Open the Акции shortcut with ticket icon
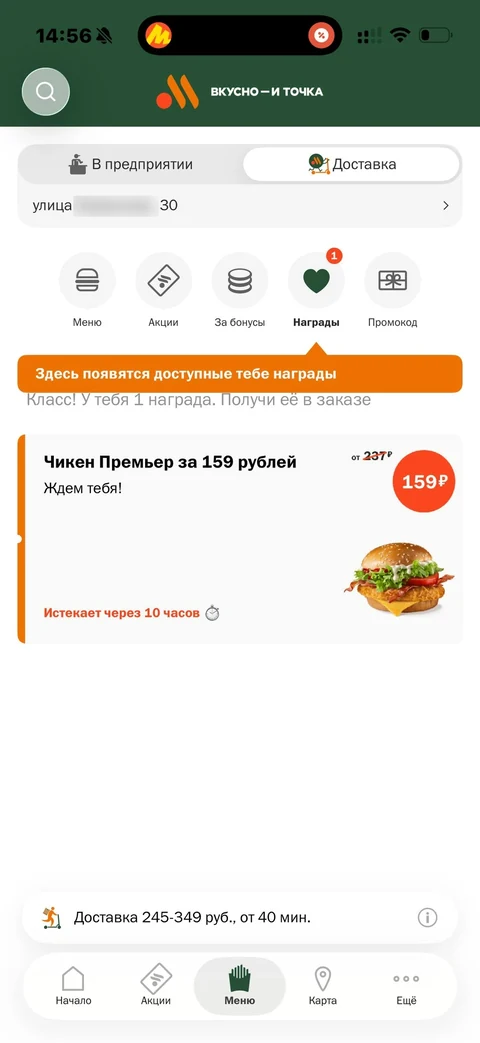480x1043 pixels. tap(164, 291)
